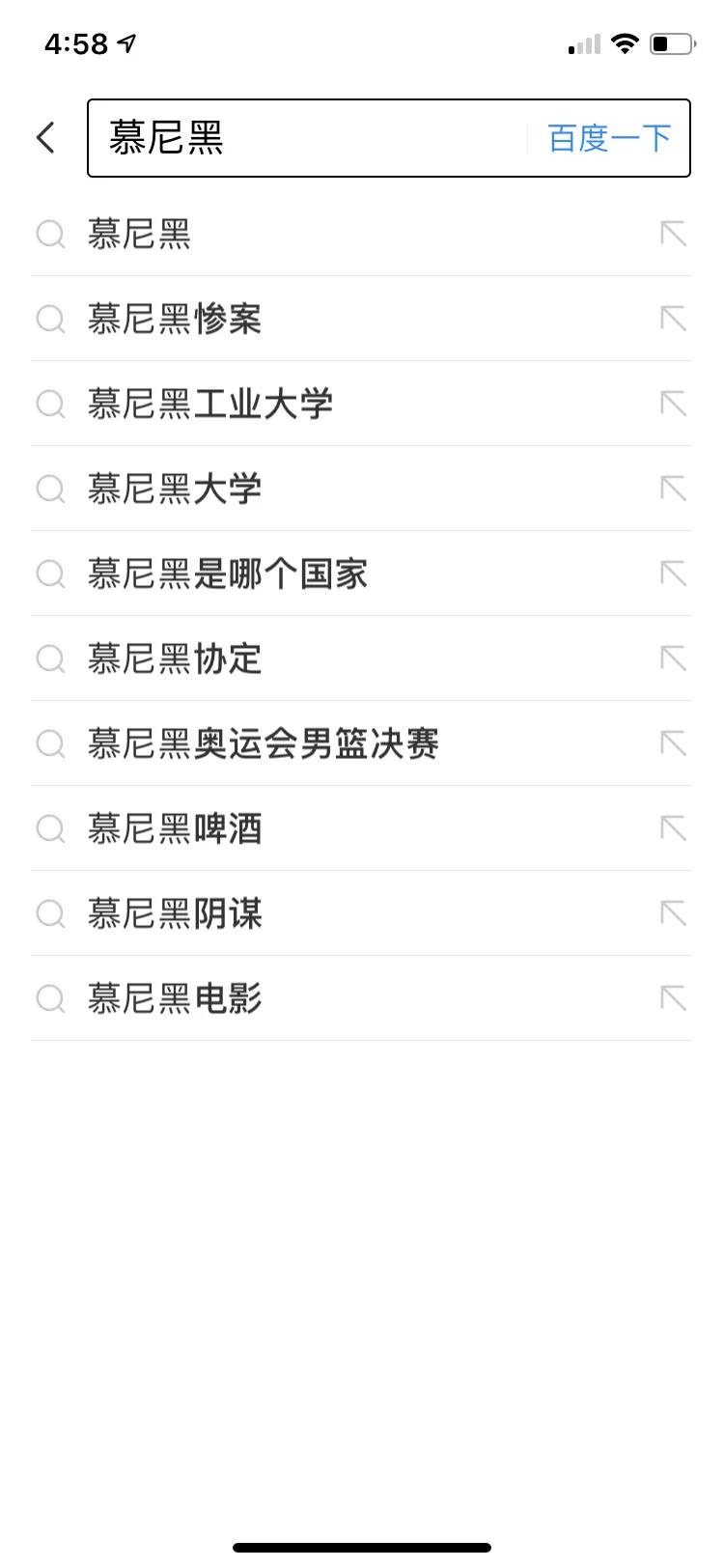
Task: Click the search icon beside 慕尼黑啤酒
Action: [50, 828]
